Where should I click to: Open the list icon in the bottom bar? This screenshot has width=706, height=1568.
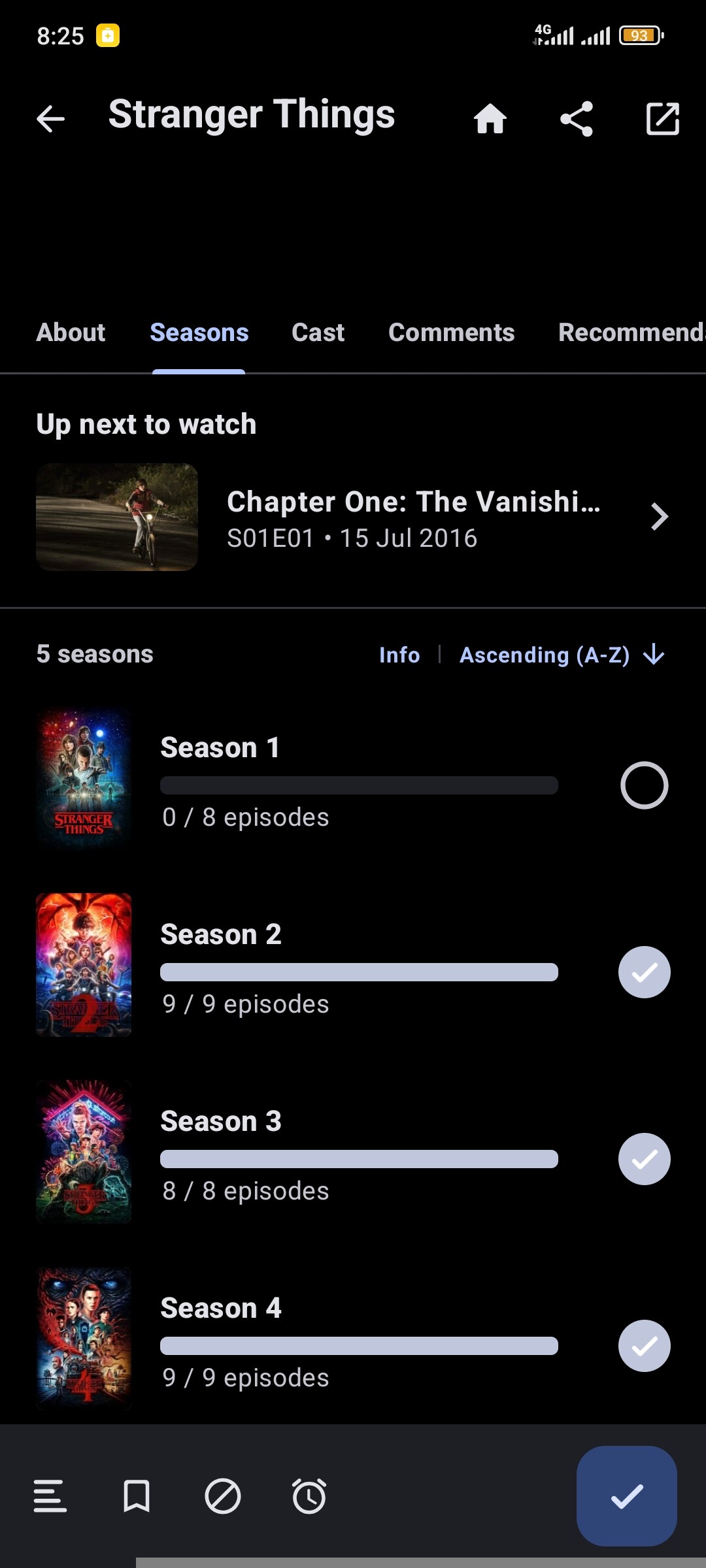(50, 1496)
